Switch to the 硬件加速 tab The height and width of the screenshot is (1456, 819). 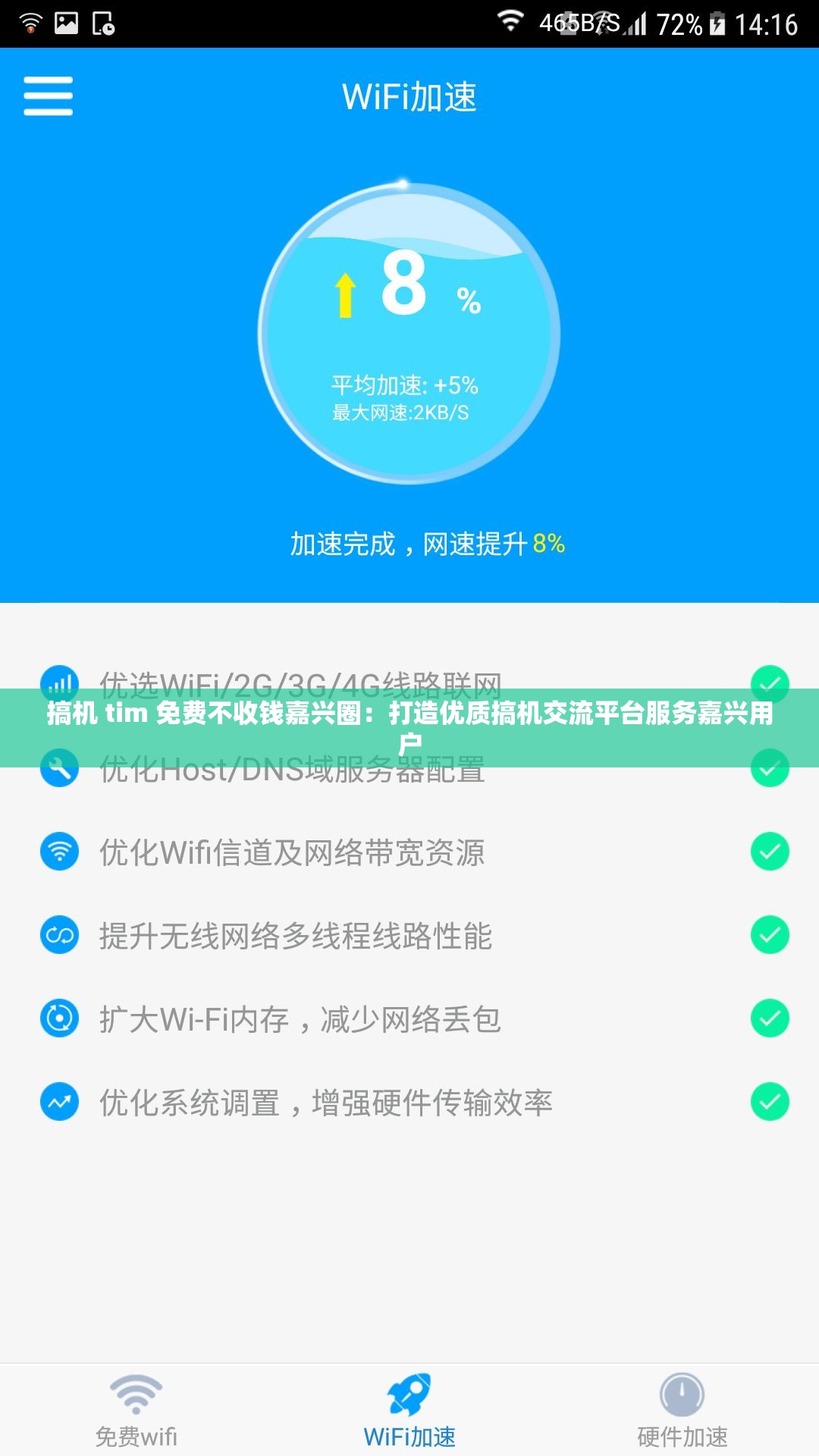click(682, 1431)
